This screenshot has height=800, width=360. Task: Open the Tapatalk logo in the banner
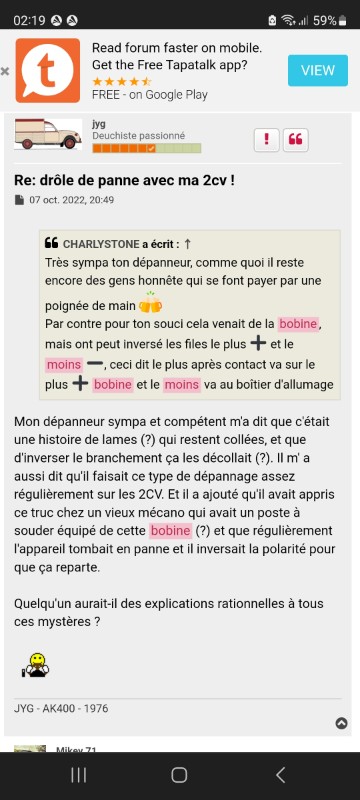(x=48, y=70)
